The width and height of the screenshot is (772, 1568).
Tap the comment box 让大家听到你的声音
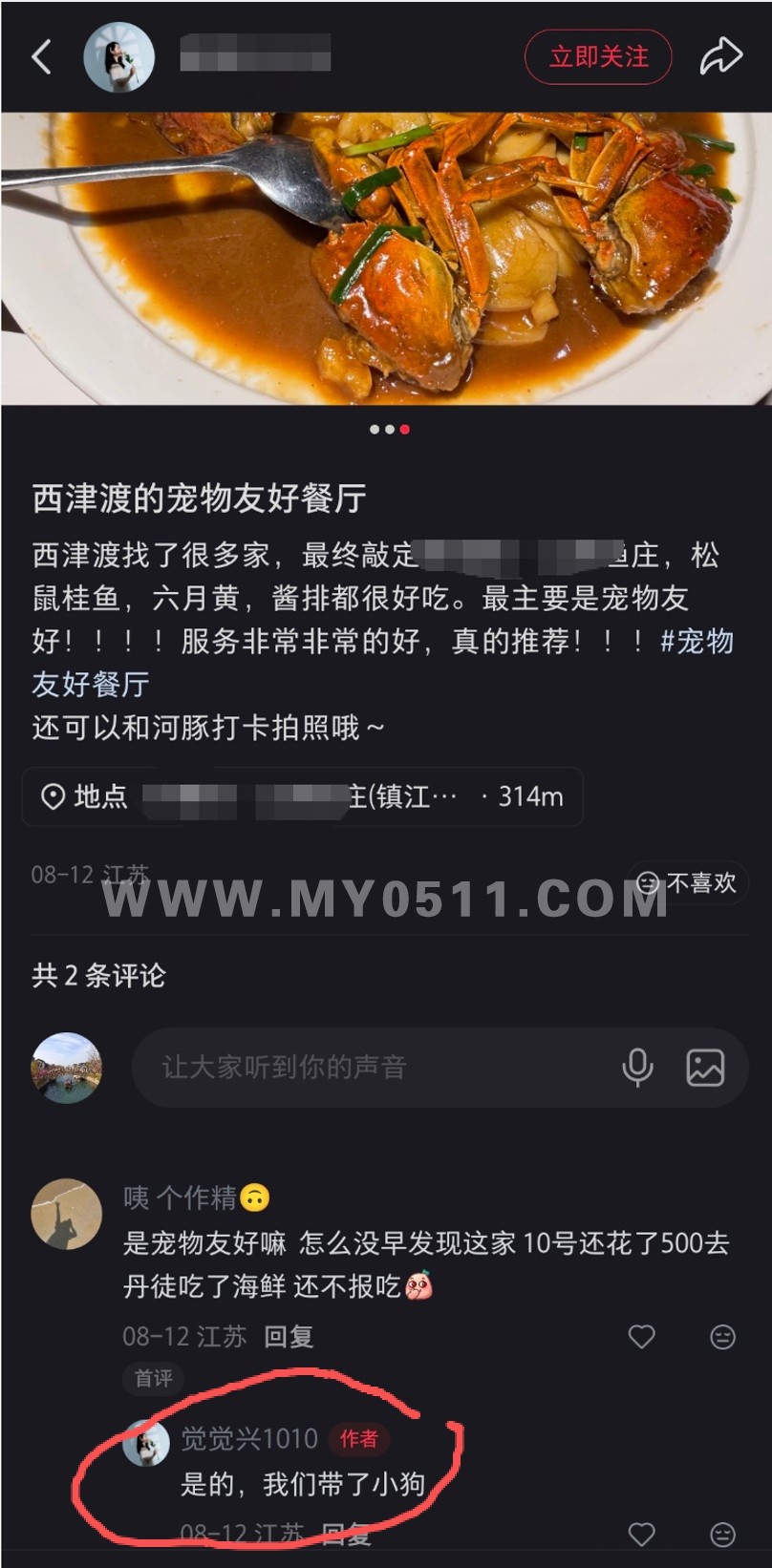pyautogui.click(x=373, y=1068)
